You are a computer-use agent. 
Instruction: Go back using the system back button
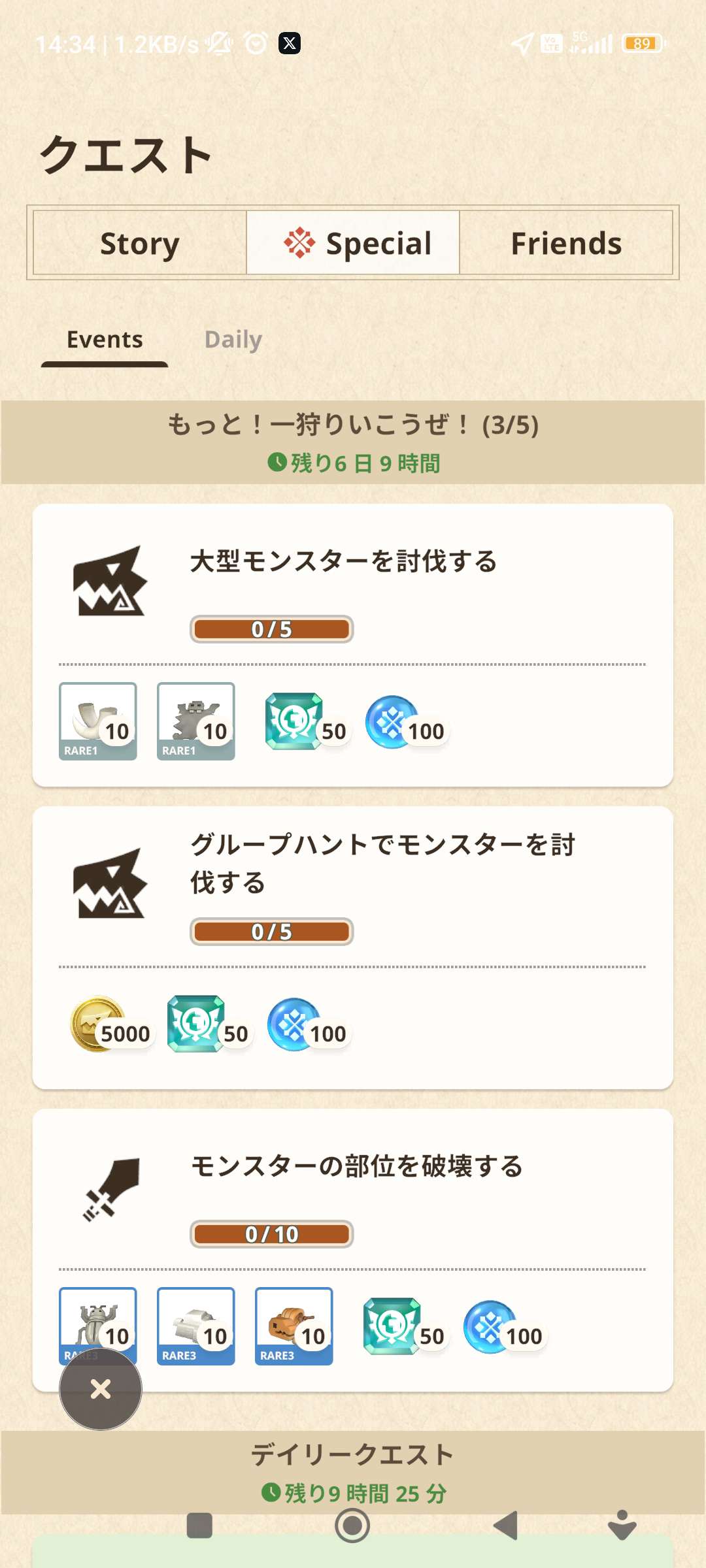click(x=505, y=1526)
